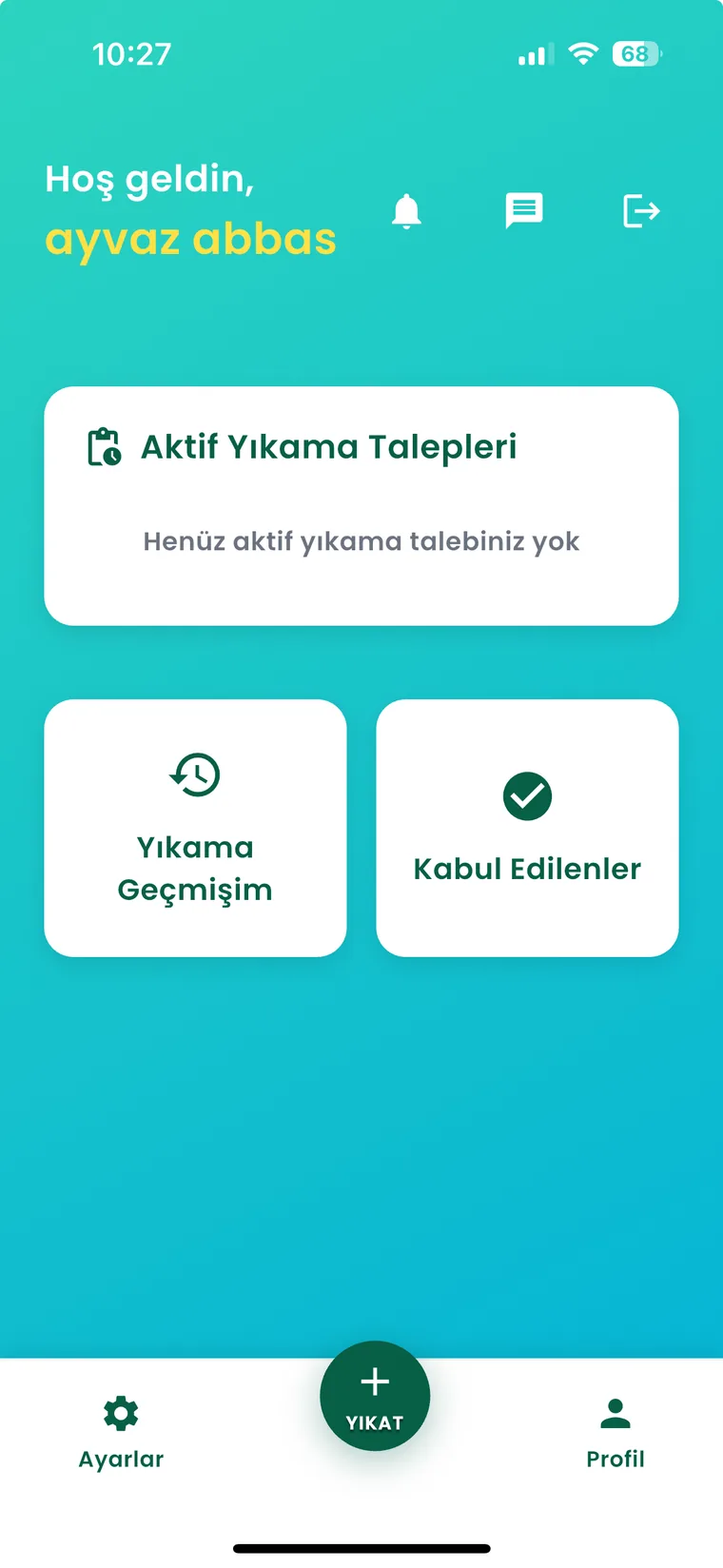Switch to the Ayarlar tab
This screenshot has width=723, height=1568.
(121, 1433)
